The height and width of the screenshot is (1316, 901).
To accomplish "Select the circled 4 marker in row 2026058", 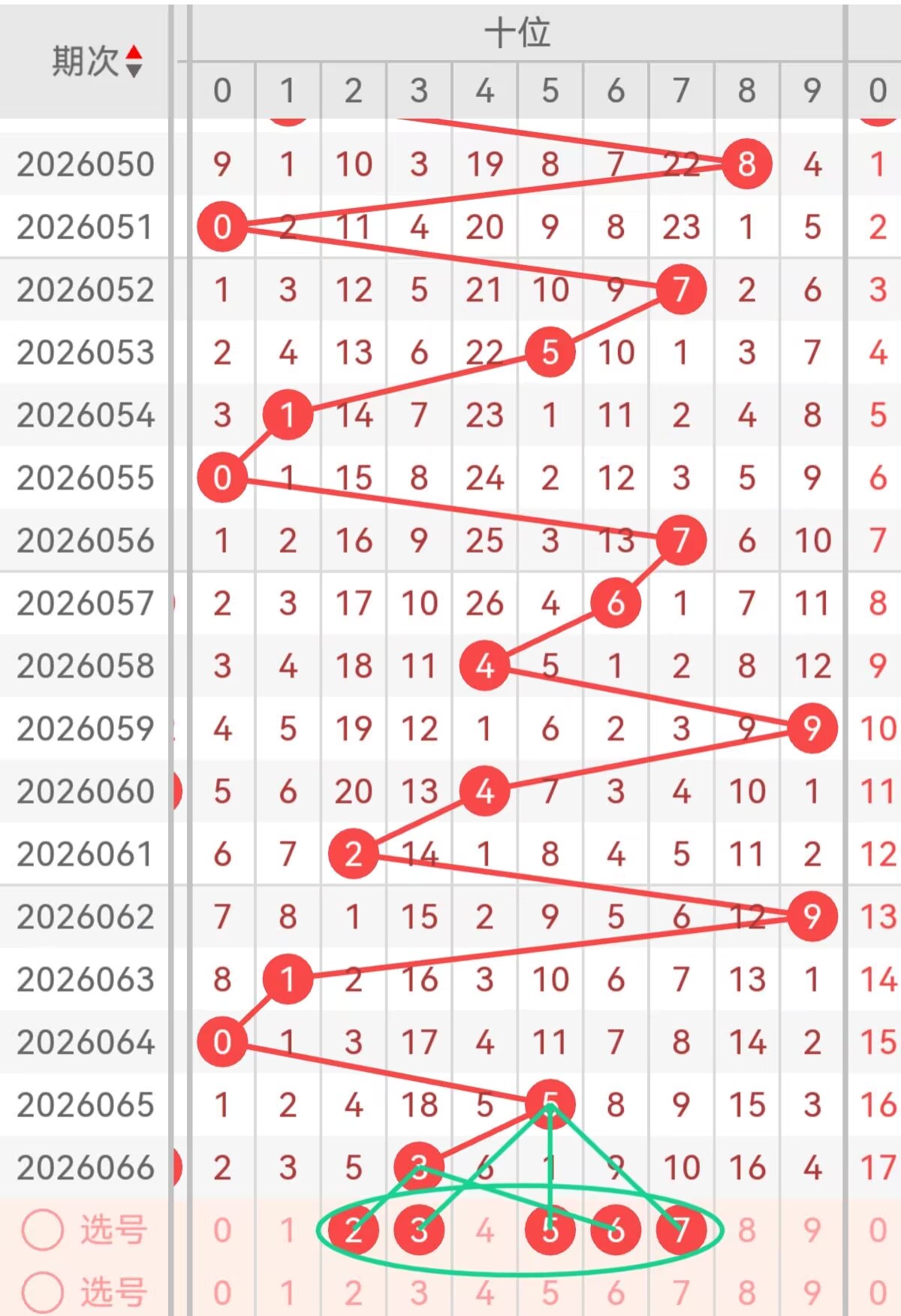I will 484,665.
